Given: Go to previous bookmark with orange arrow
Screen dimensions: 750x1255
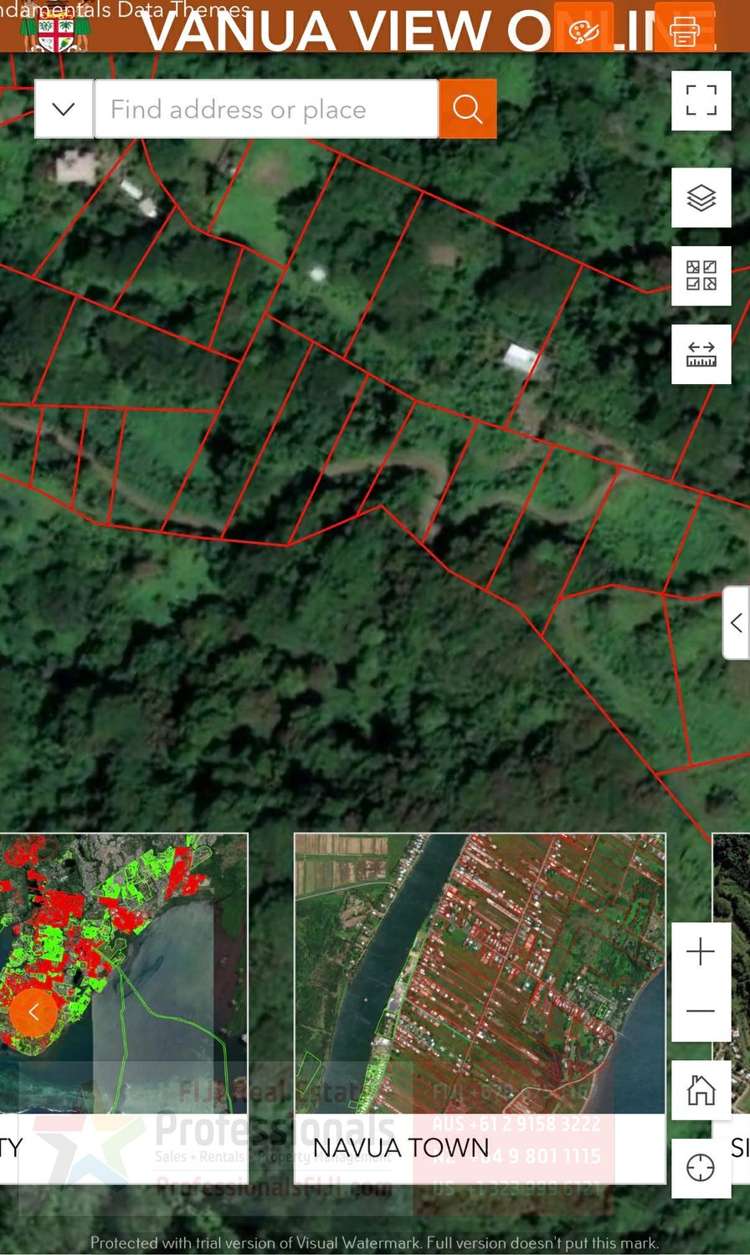Looking at the screenshot, I should (x=34, y=1012).
